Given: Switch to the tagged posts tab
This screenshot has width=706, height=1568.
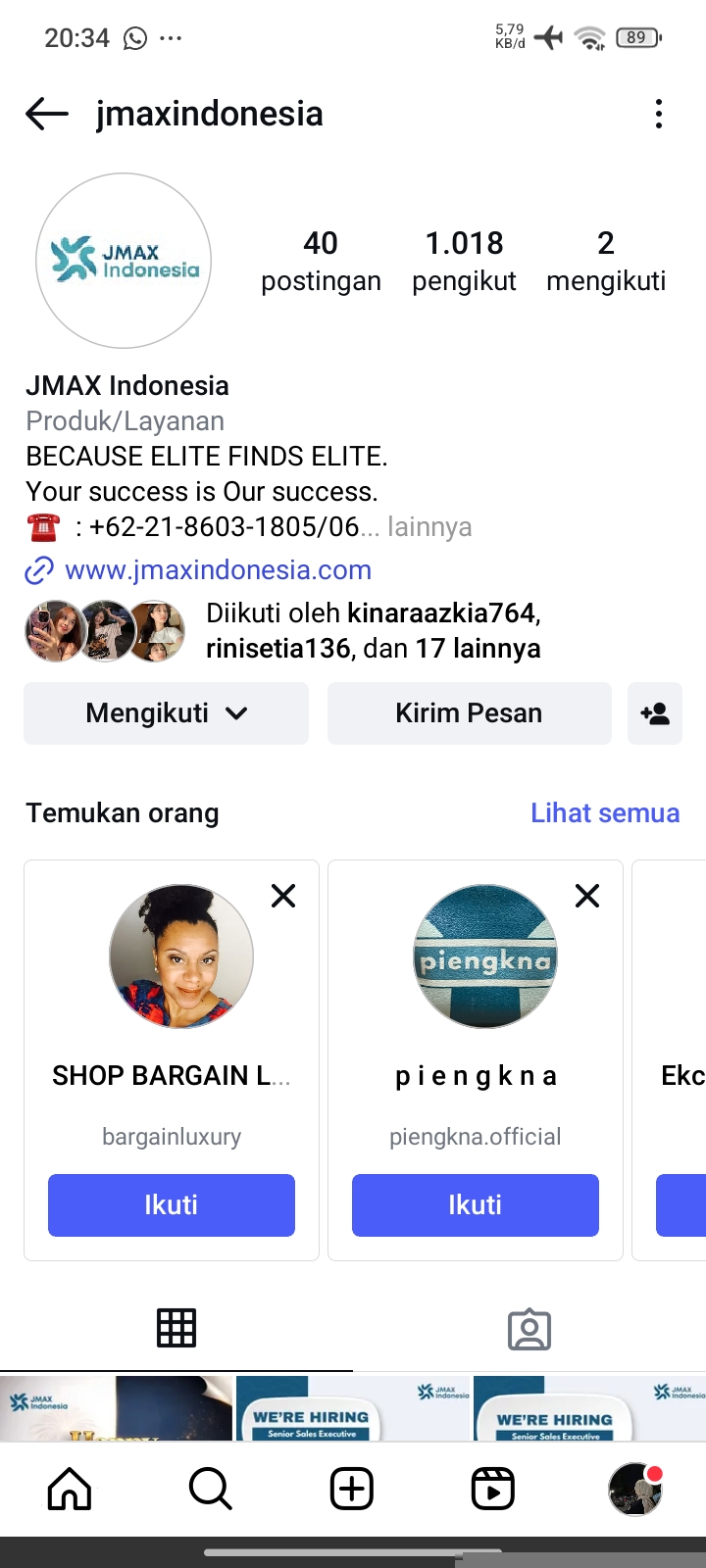Looking at the screenshot, I should click(529, 1329).
